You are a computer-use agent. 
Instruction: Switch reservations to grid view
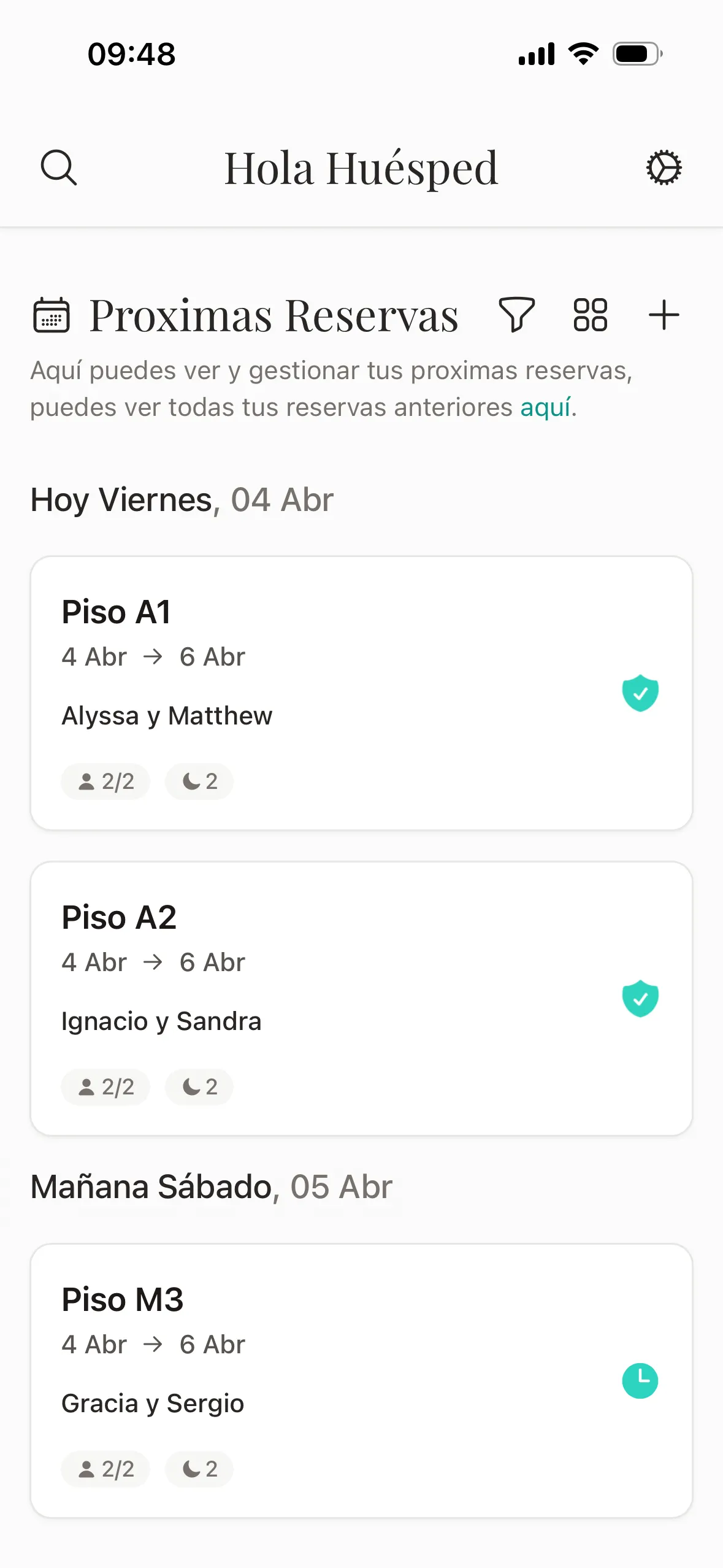pos(590,315)
